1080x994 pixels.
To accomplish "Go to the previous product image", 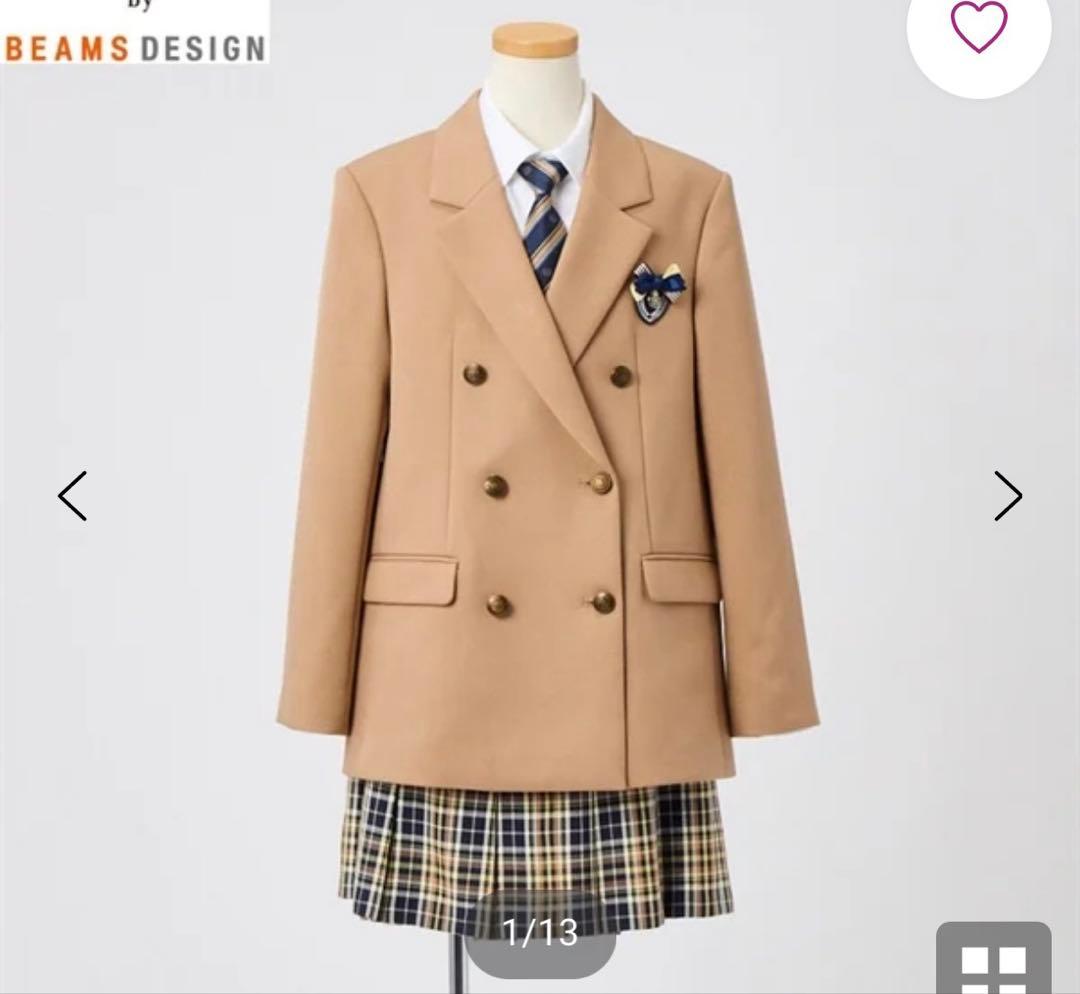I will tap(72, 496).
